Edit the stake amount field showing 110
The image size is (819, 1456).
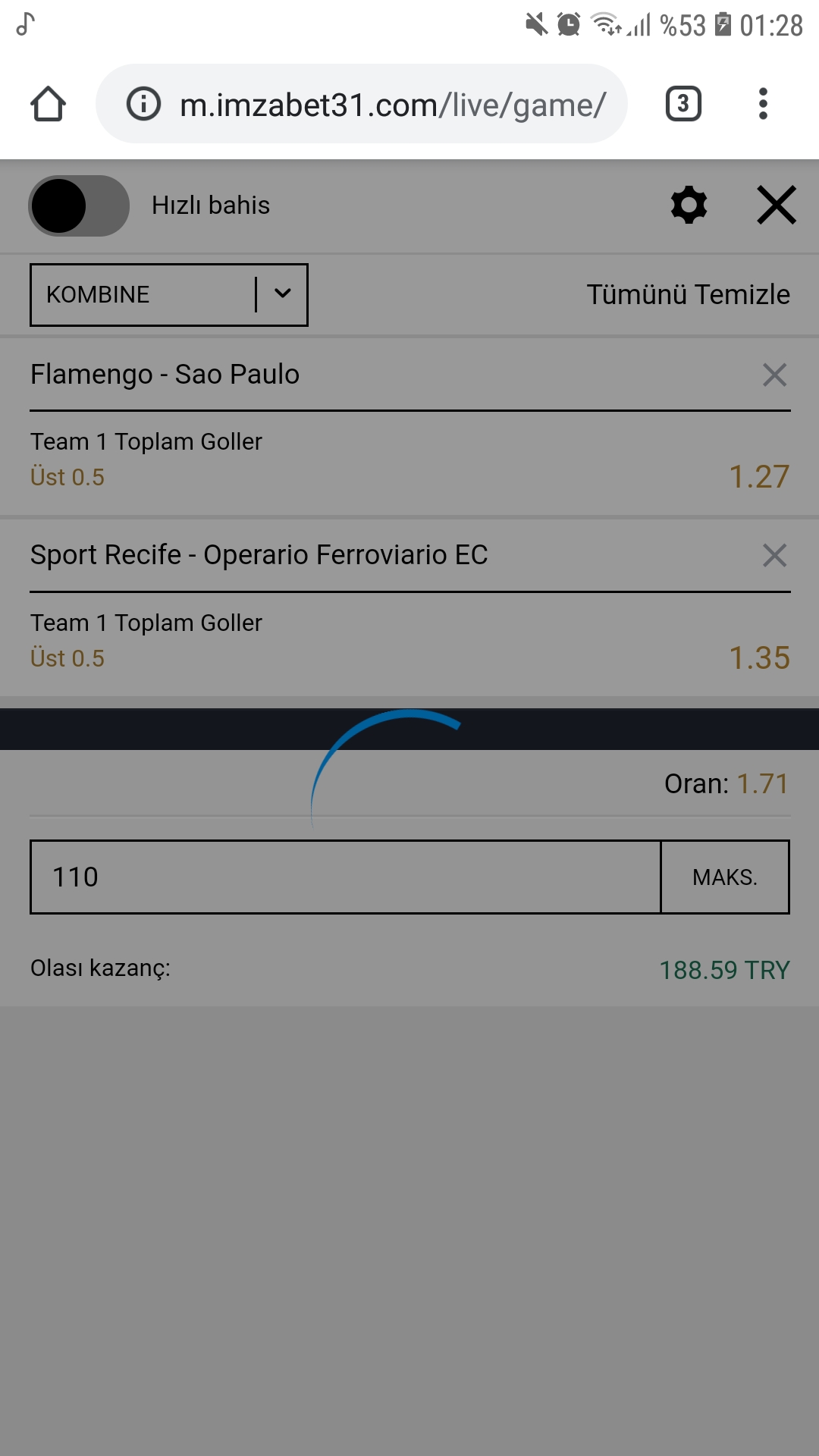coord(346,877)
